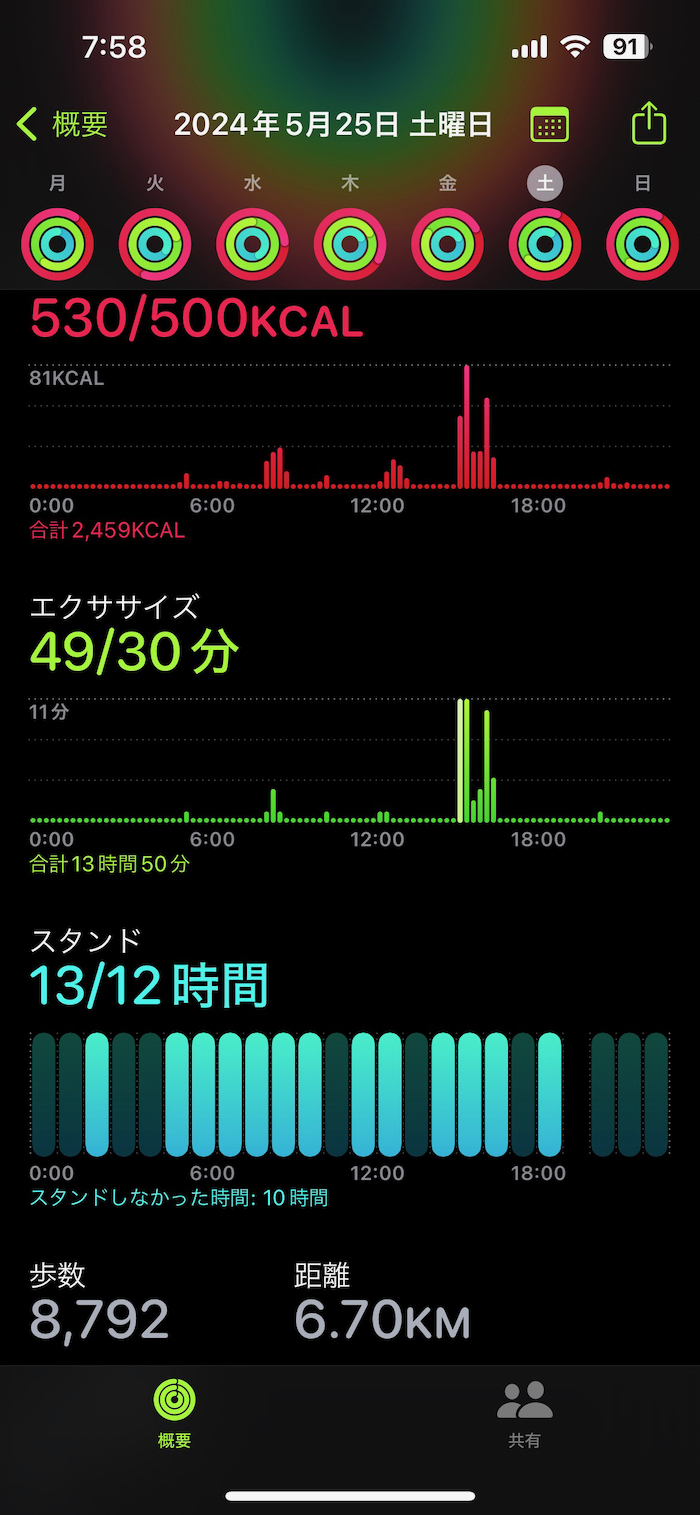The height and width of the screenshot is (1515, 700).
Task: Select Wednesday (水) activity ring
Action: pyautogui.click(x=253, y=244)
